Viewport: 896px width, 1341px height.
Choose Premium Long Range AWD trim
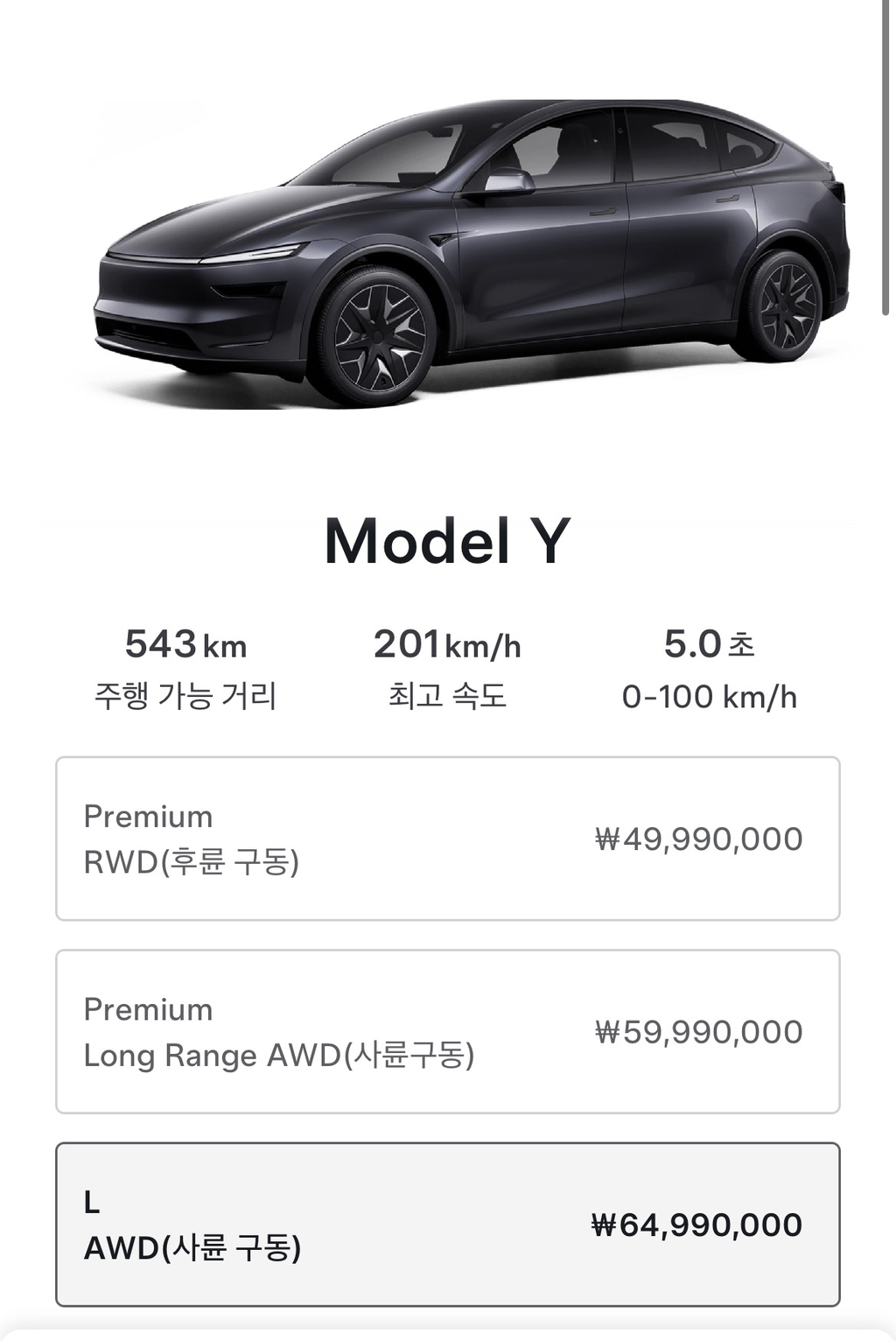pos(447,1031)
